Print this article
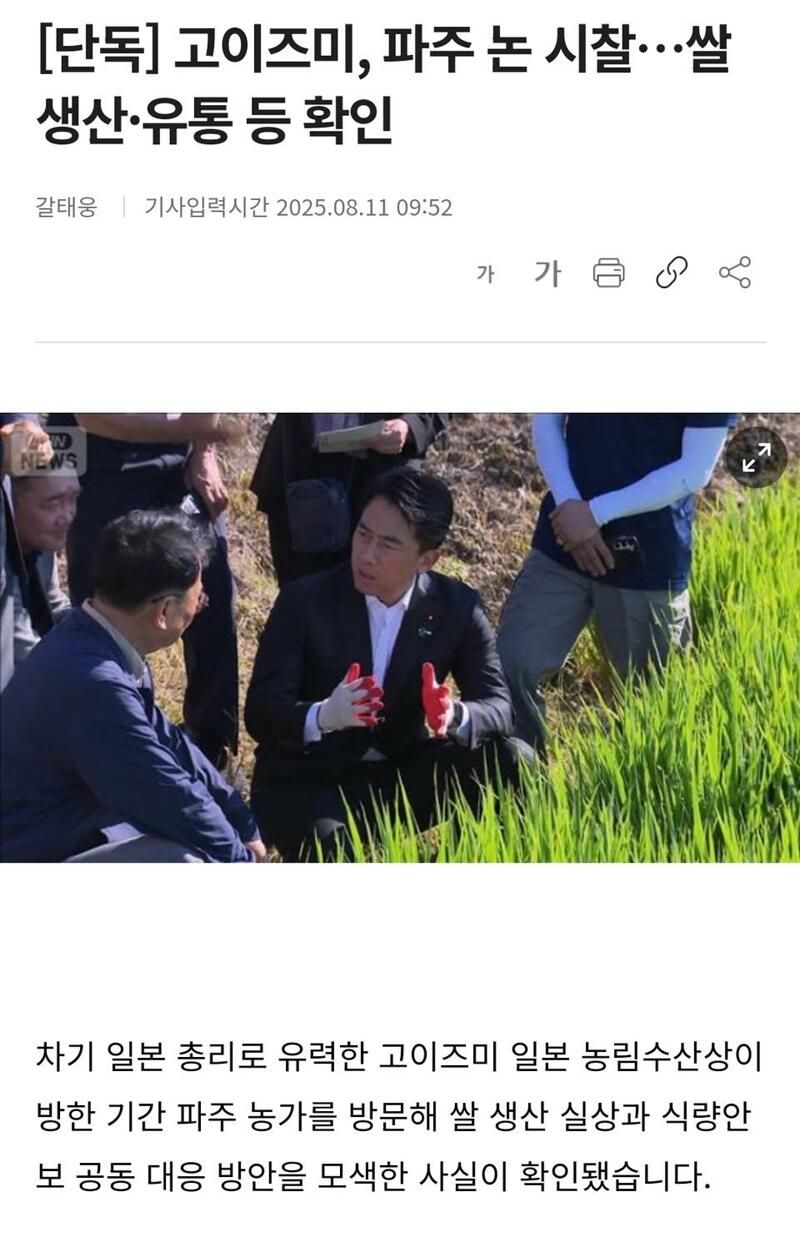Image resolution: width=800 pixels, height=1237 pixels. (x=609, y=272)
